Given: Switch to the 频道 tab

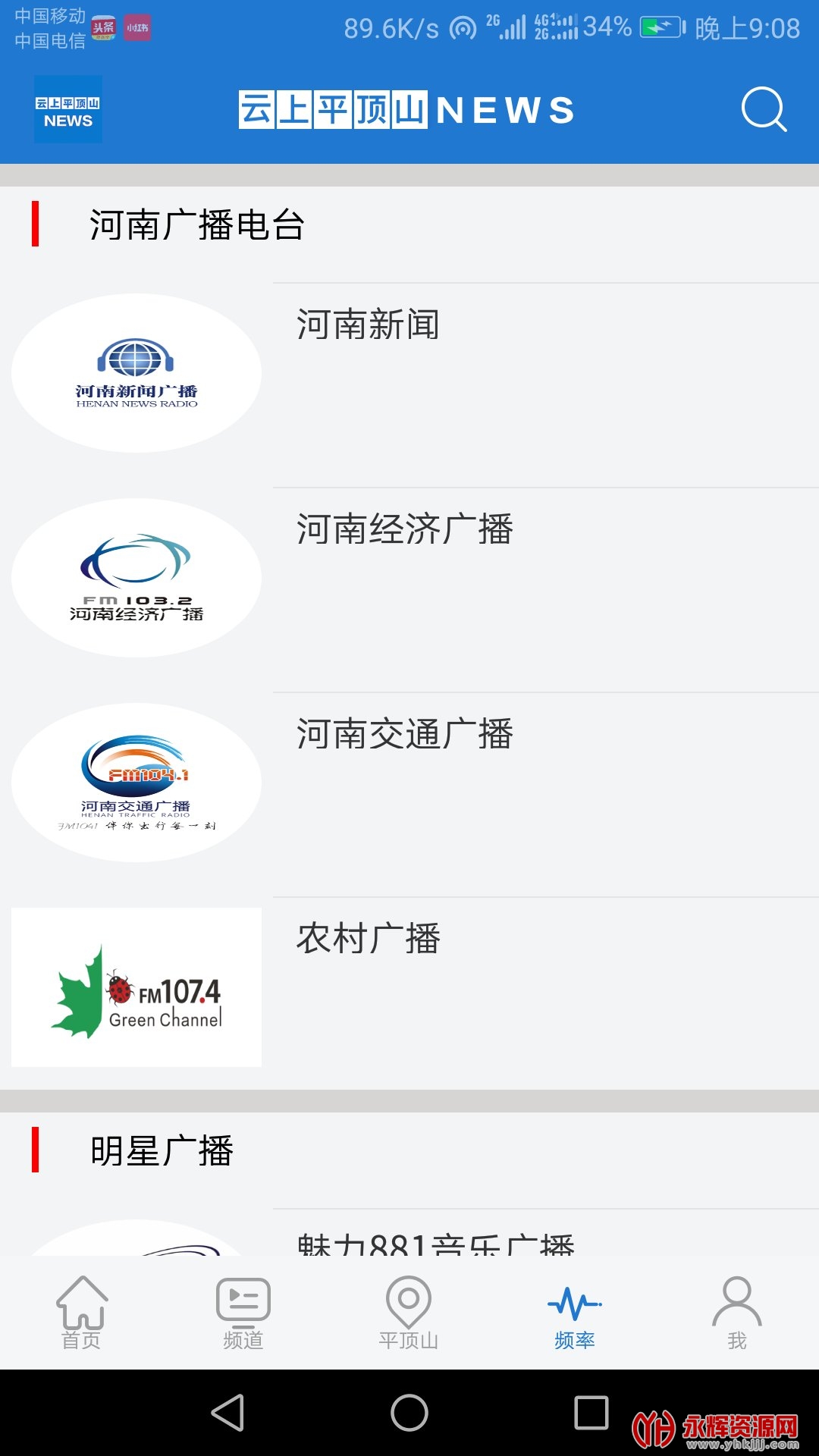Looking at the screenshot, I should [x=243, y=1313].
